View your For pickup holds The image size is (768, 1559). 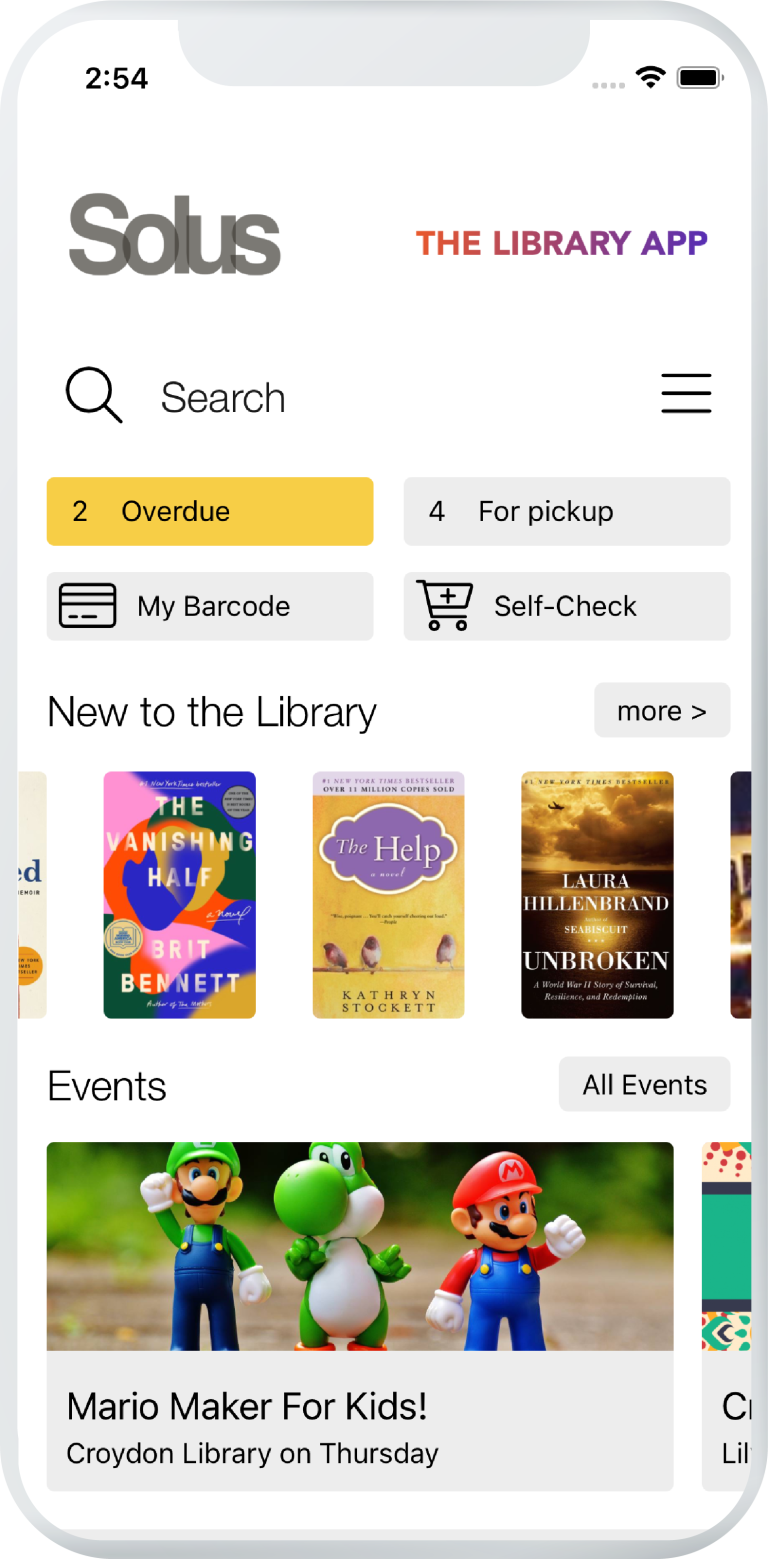click(566, 511)
